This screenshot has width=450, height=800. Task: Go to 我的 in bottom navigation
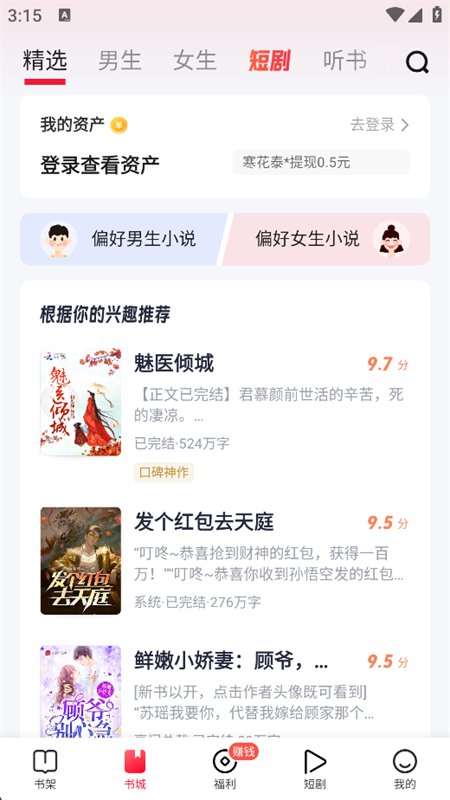405,769
